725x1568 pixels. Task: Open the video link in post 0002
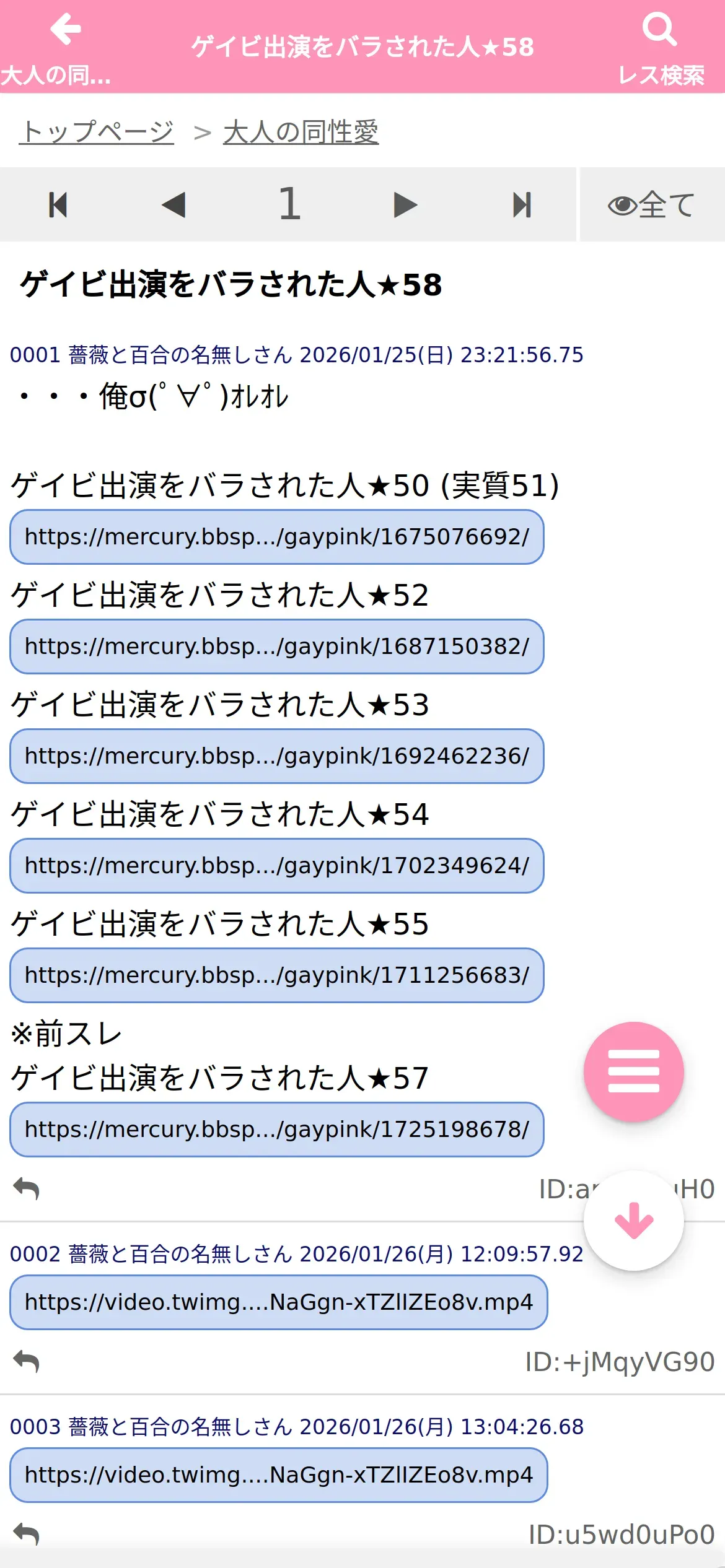(x=279, y=1302)
